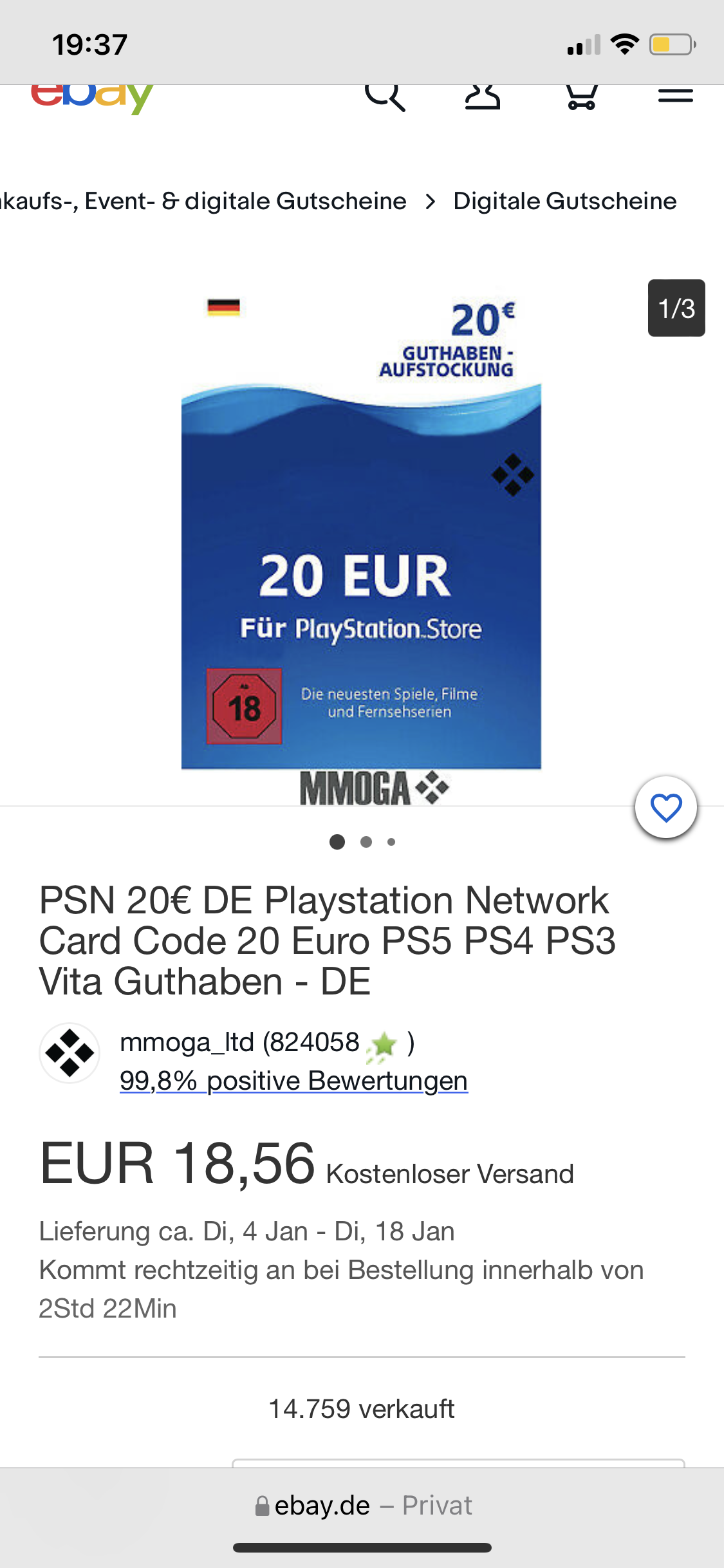Screen dimensions: 724x1568
Task: Click the watchlist hanger icon
Action: [x=483, y=95]
